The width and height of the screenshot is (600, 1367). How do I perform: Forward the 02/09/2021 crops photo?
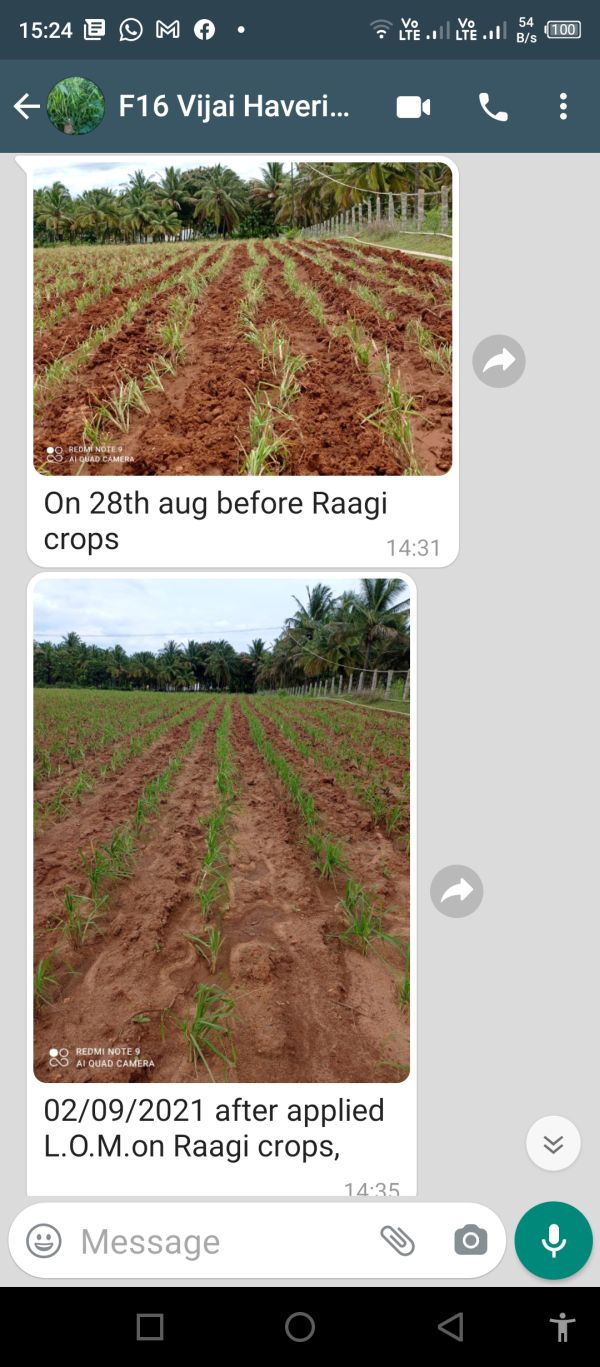(x=457, y=891)
